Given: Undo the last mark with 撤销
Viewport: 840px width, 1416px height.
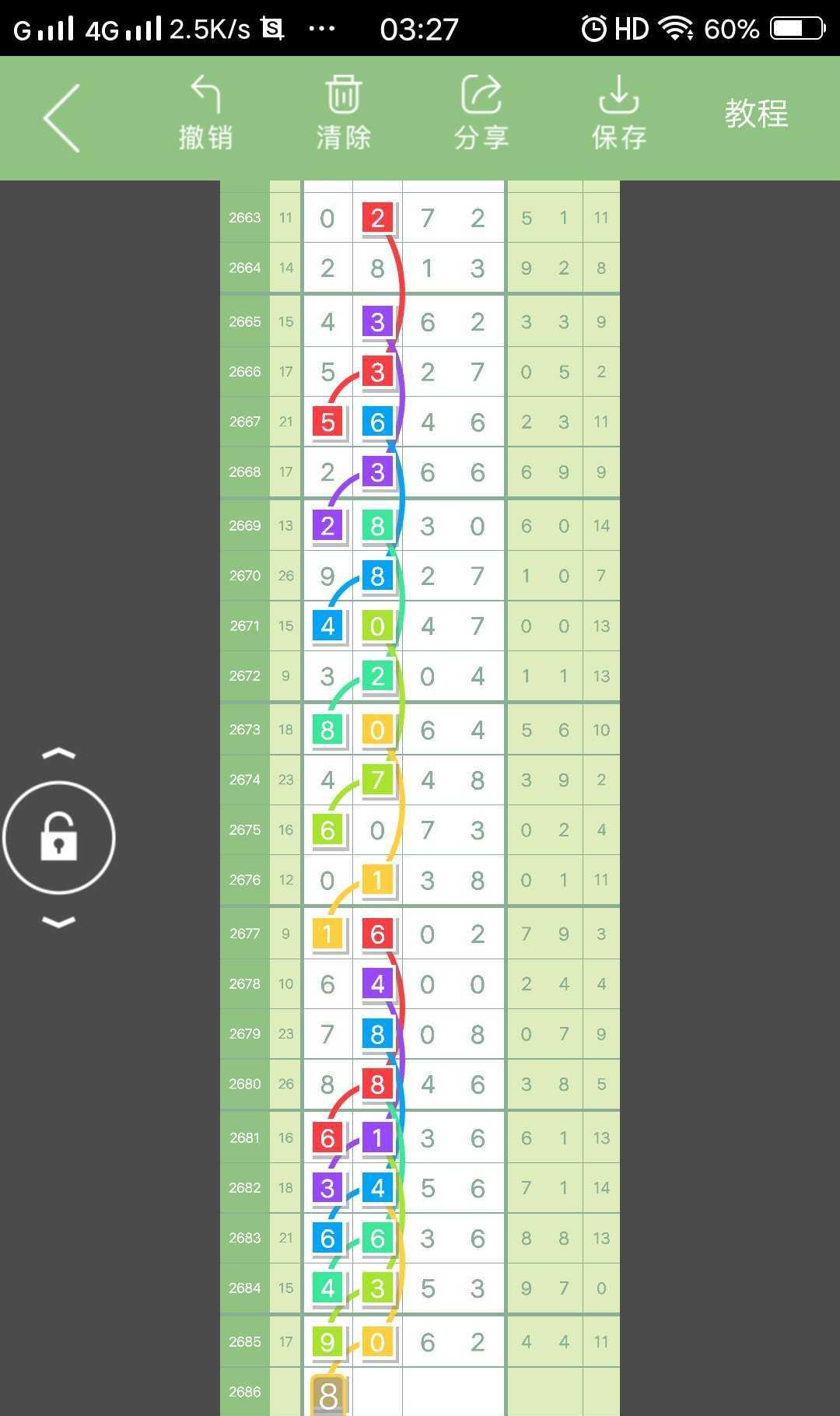Looking at the screenshot, I should click(205, 114).
